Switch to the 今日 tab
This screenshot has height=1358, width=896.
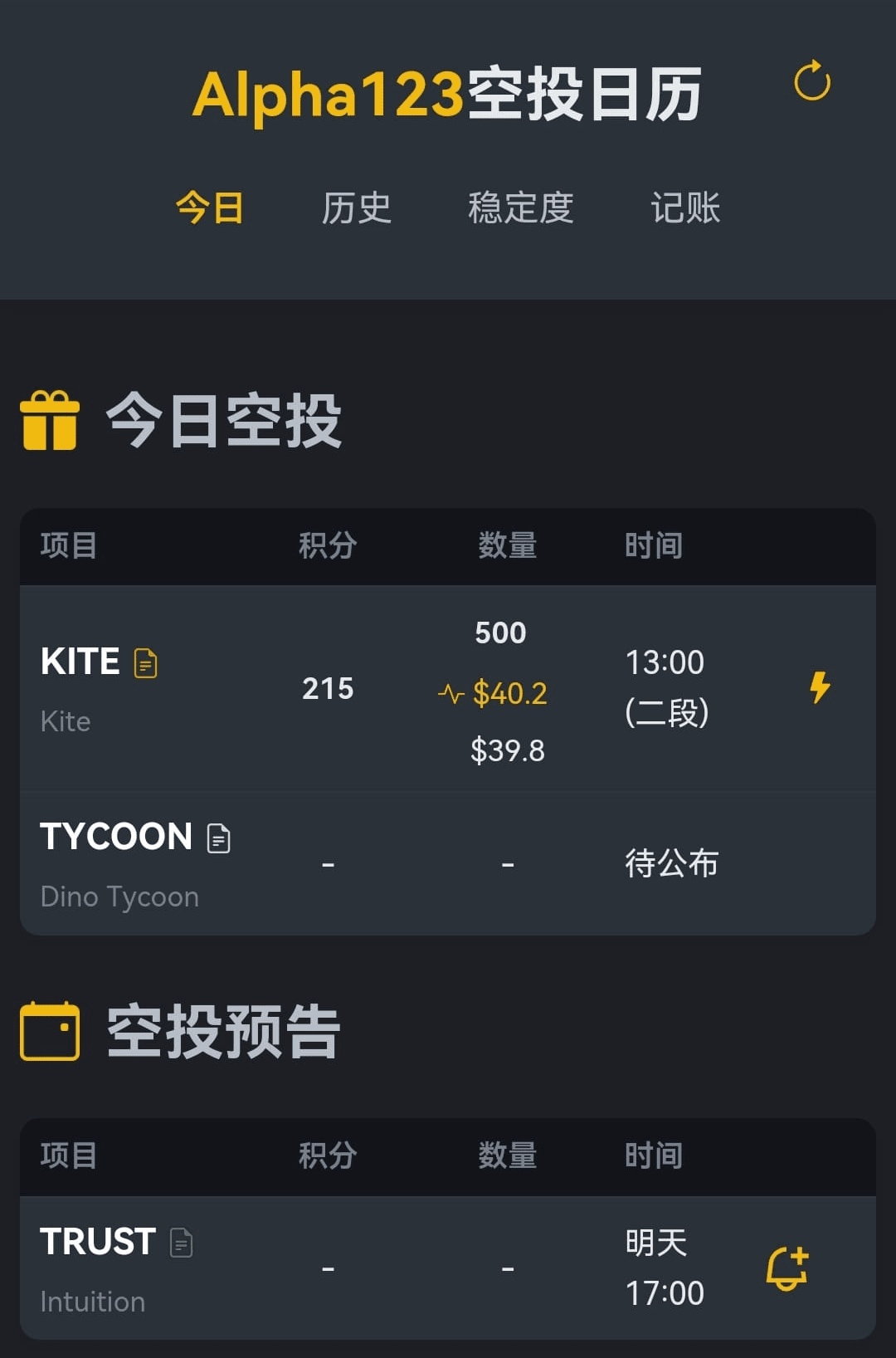(209, 208)
